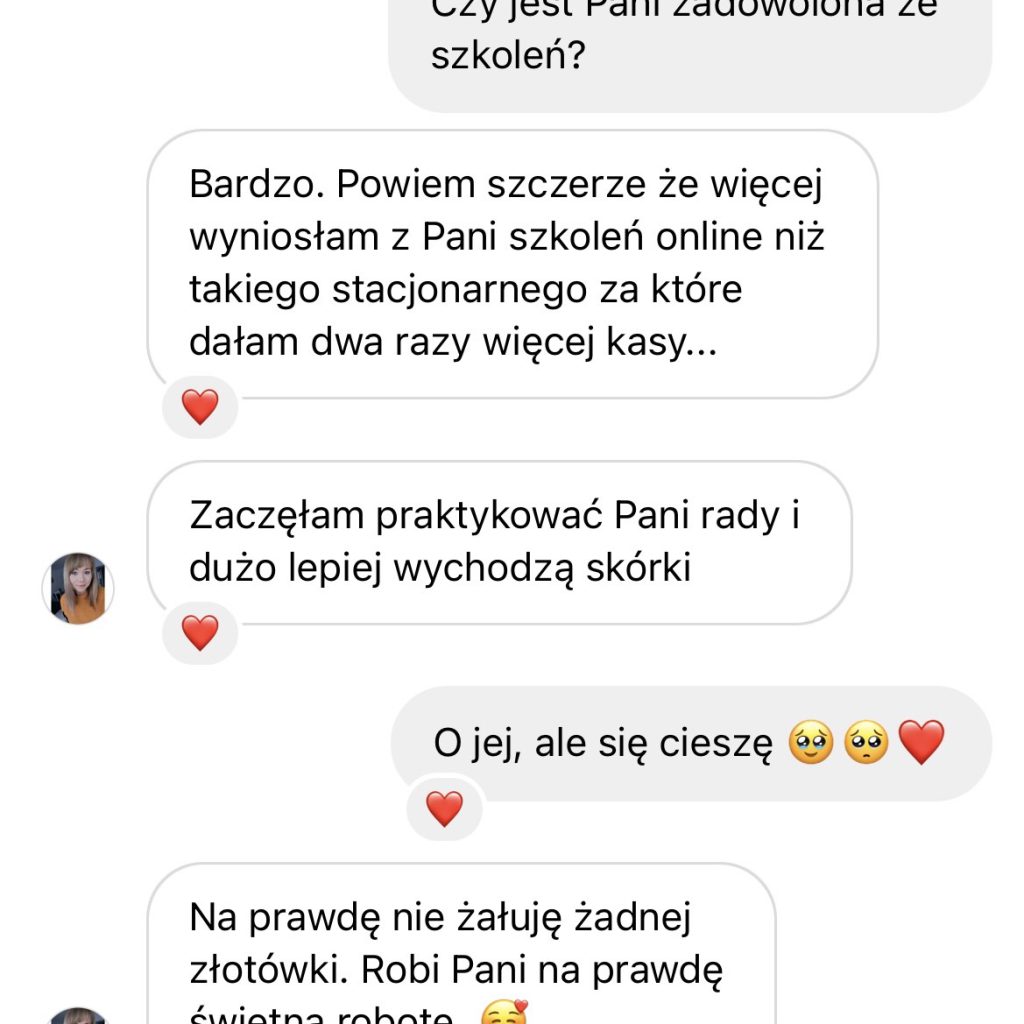Open the heart reaction under the "Bardzo. Powiem szczerze" message
Screen dimensions: 1024x1024
point(200,406)
